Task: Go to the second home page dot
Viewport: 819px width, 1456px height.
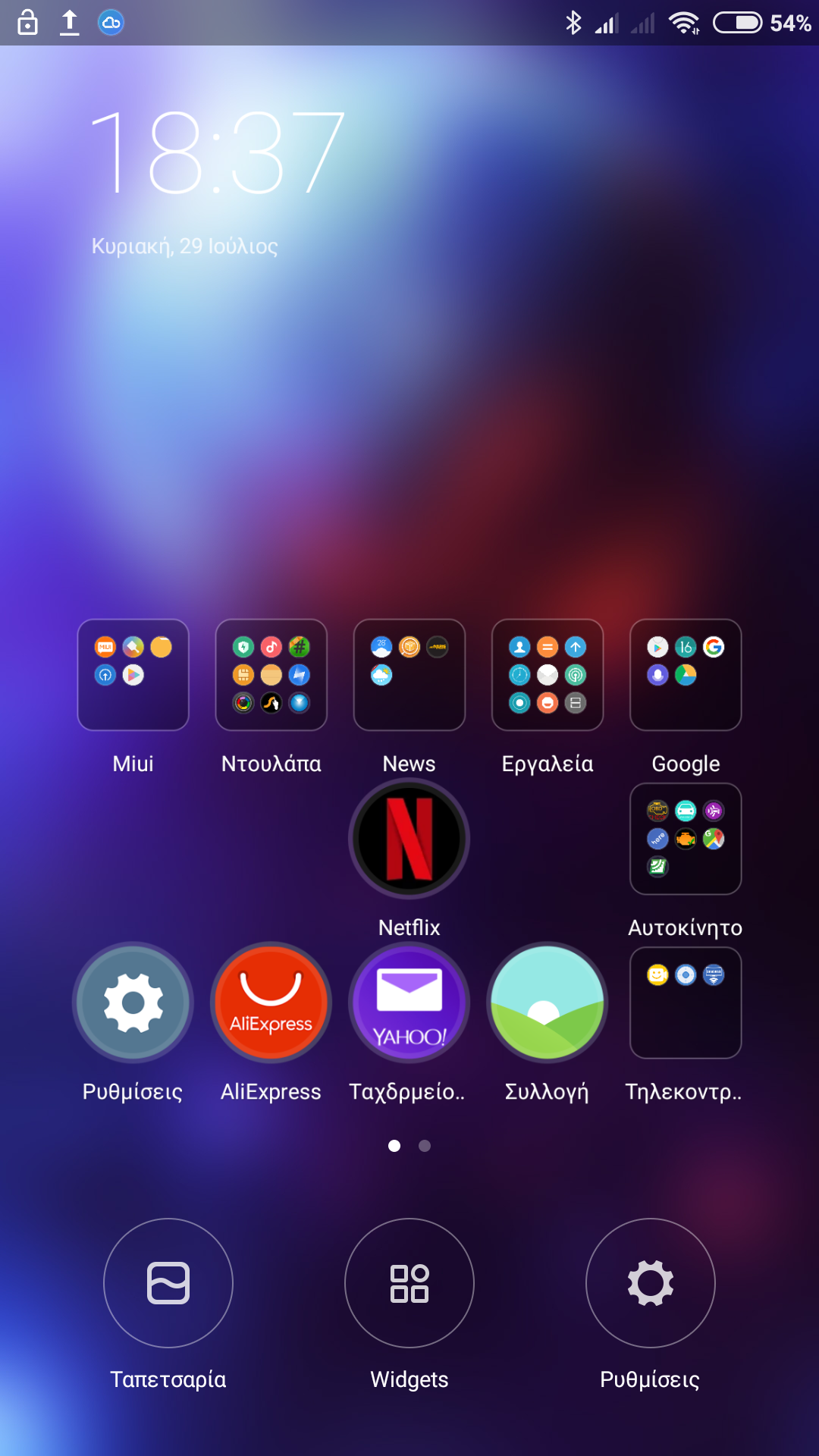Action: tap(425, 1146)
